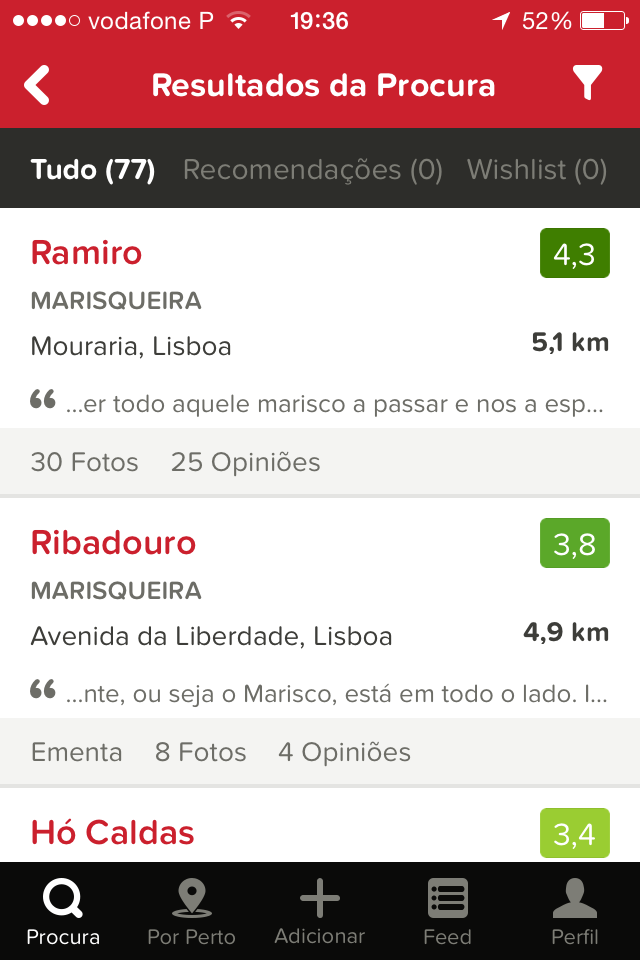Open the Ribadouro restaurant result
The height and width of the screenshot is (960, 640).
point(113,543)
